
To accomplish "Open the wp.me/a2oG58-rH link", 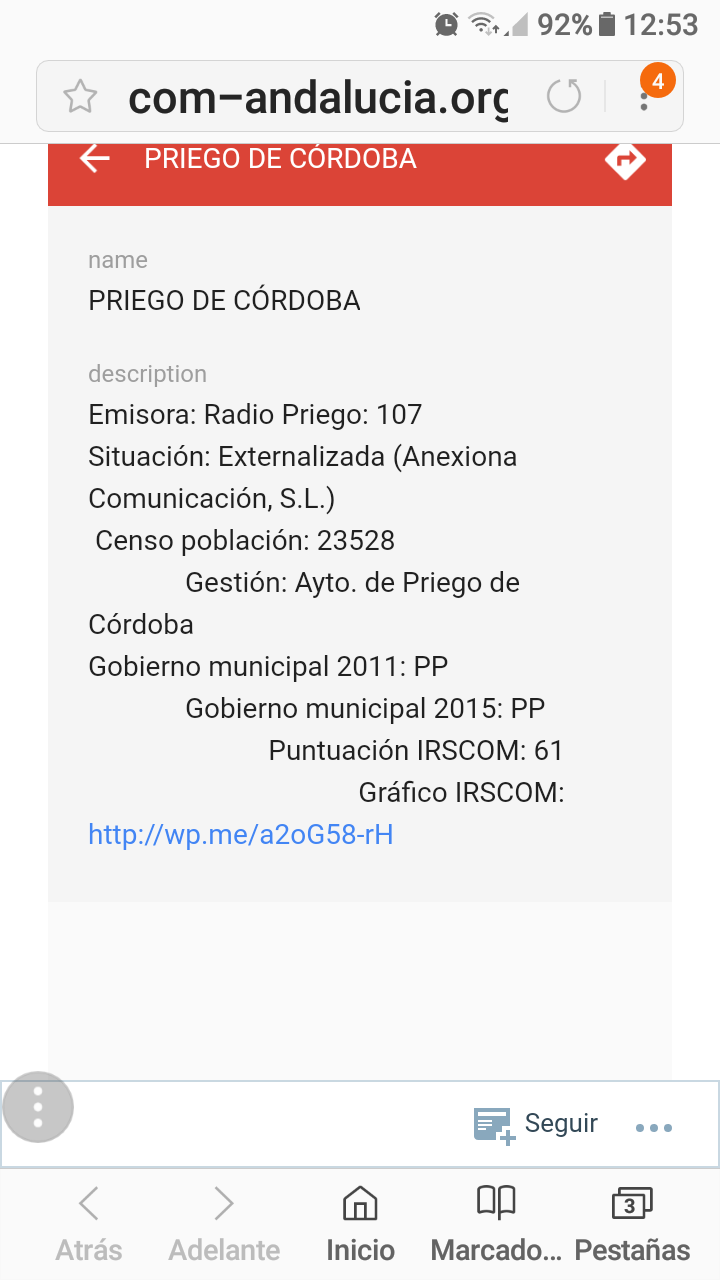I will [x=241, y=834].
